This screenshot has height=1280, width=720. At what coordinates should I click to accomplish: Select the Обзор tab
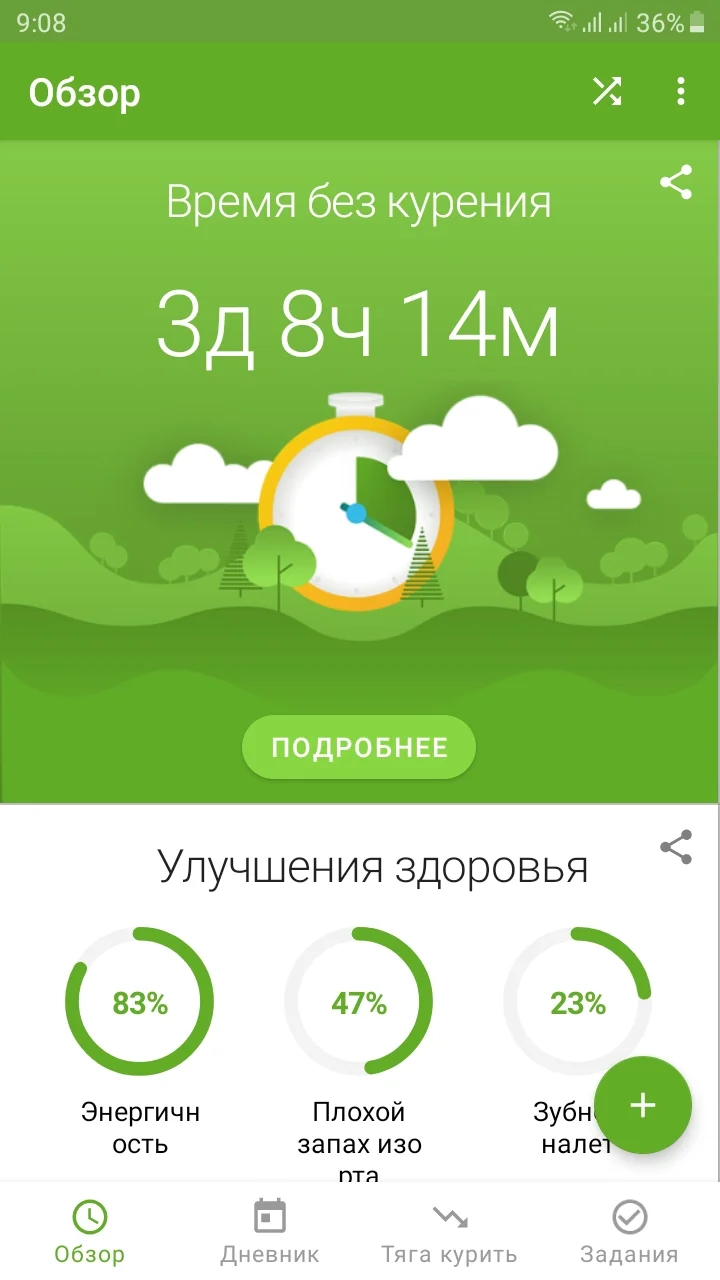coord(90,1231)
